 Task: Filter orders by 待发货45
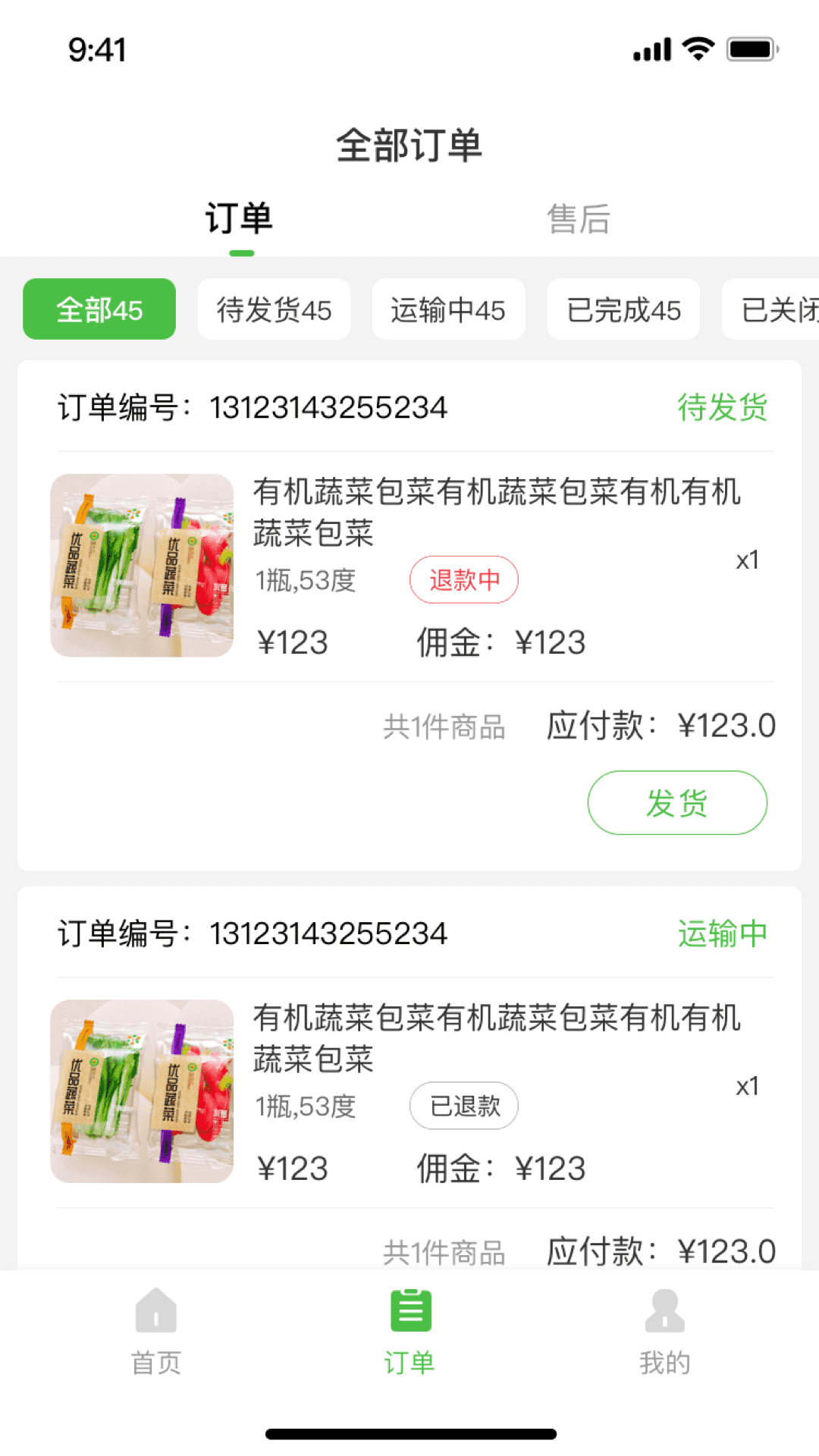(273, 308)
